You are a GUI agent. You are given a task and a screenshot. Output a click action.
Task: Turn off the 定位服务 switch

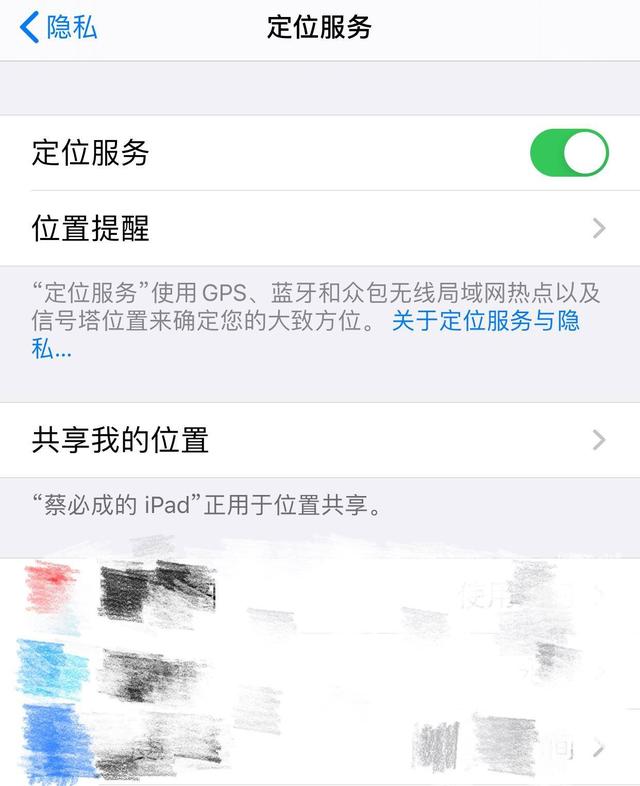pyautogui.click(x=568, y=153)
